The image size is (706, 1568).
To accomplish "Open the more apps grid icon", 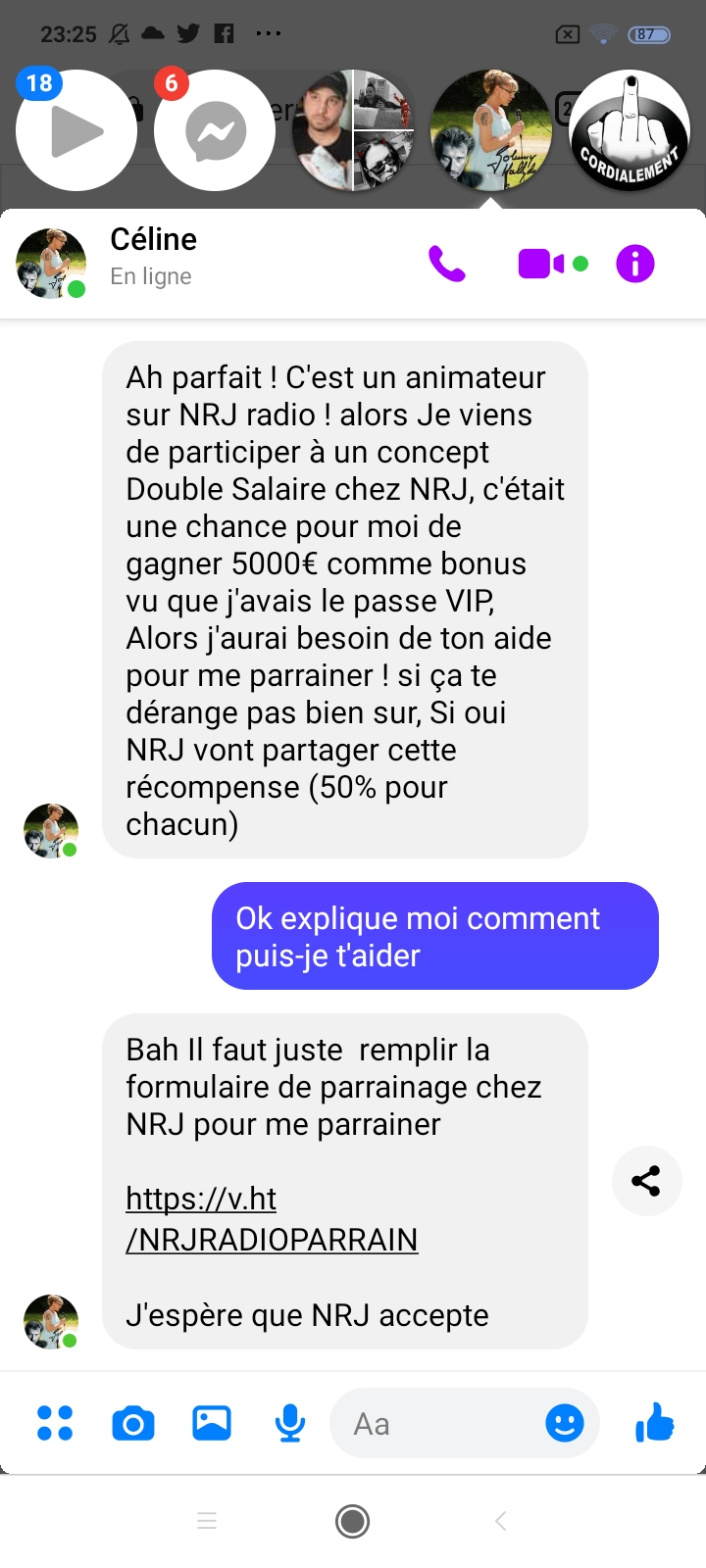I will pyautogui.click(x=55, y=1423).
